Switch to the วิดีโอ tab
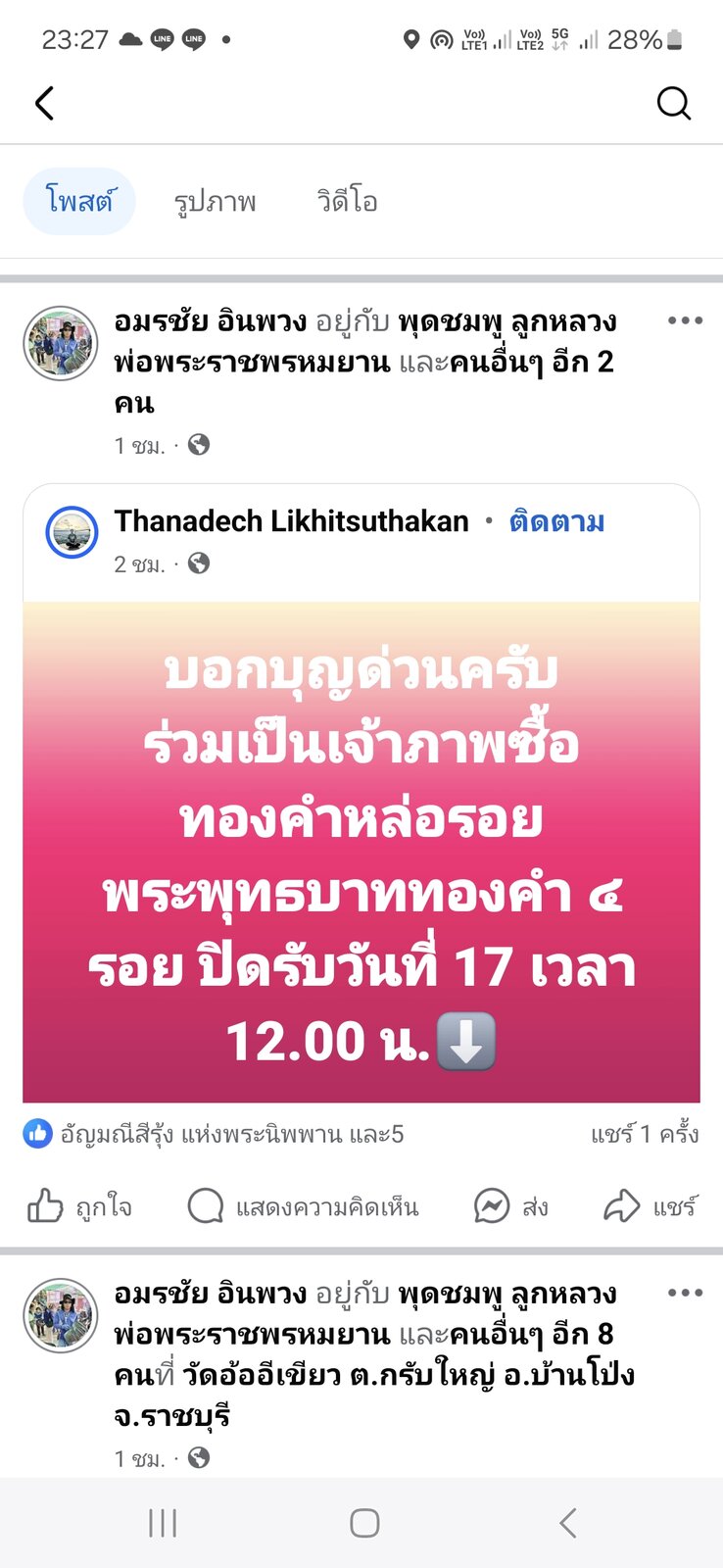 347,201
